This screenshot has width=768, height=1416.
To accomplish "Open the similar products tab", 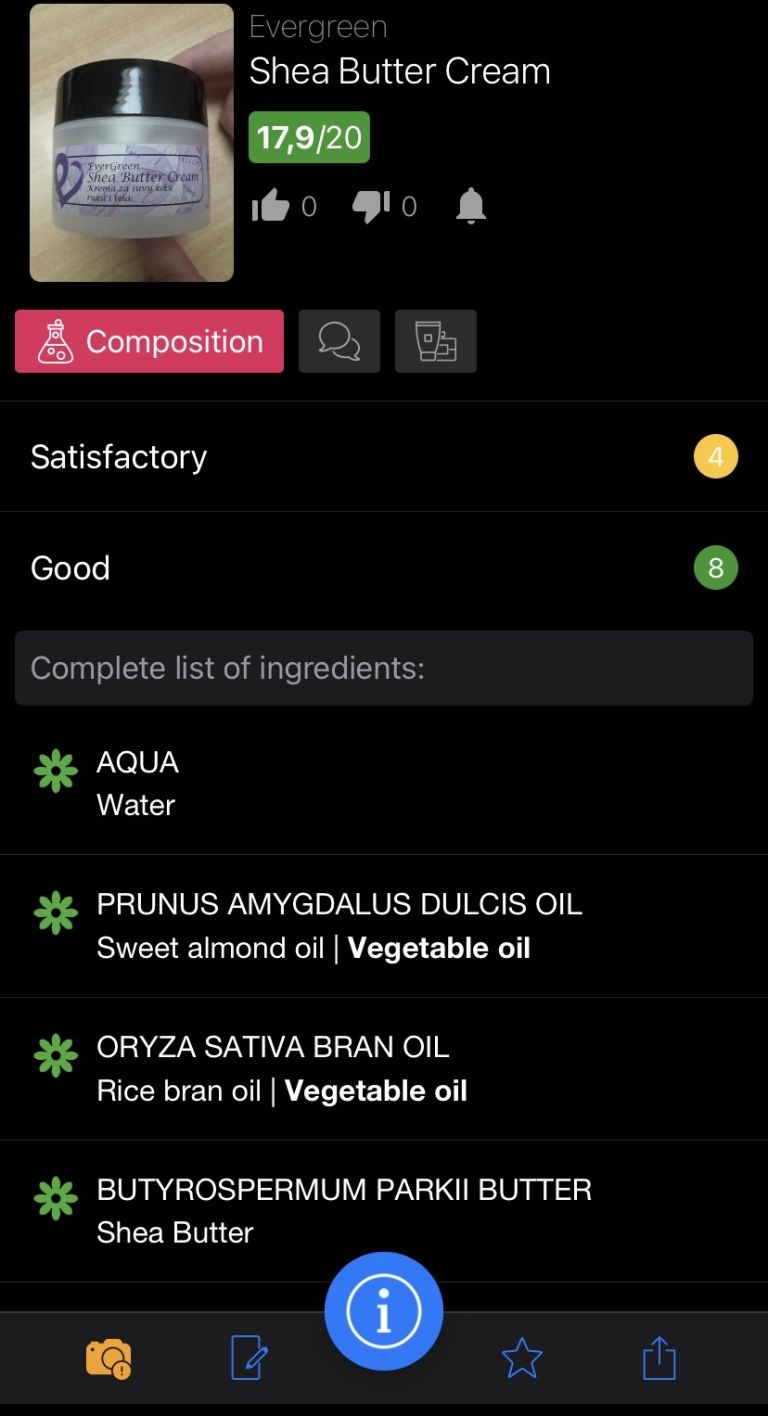I will pyautogui.click(x=436, y=341).
